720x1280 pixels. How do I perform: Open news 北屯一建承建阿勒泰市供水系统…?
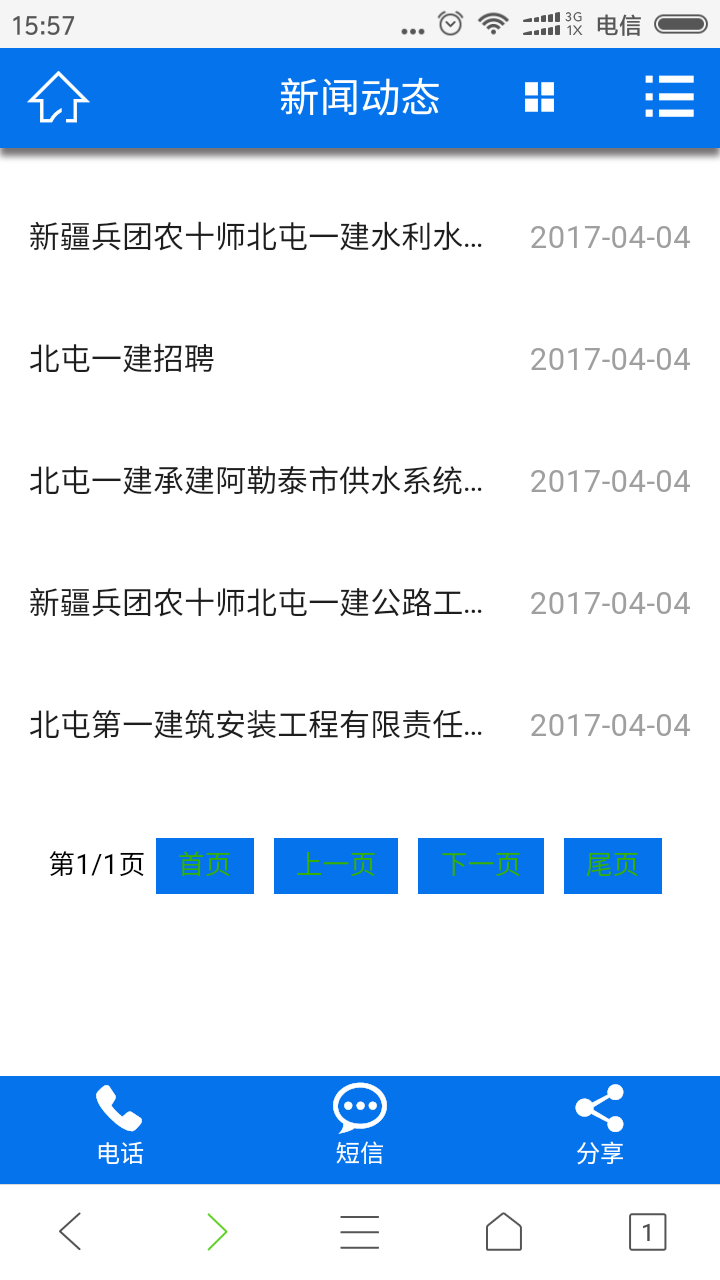256,482
